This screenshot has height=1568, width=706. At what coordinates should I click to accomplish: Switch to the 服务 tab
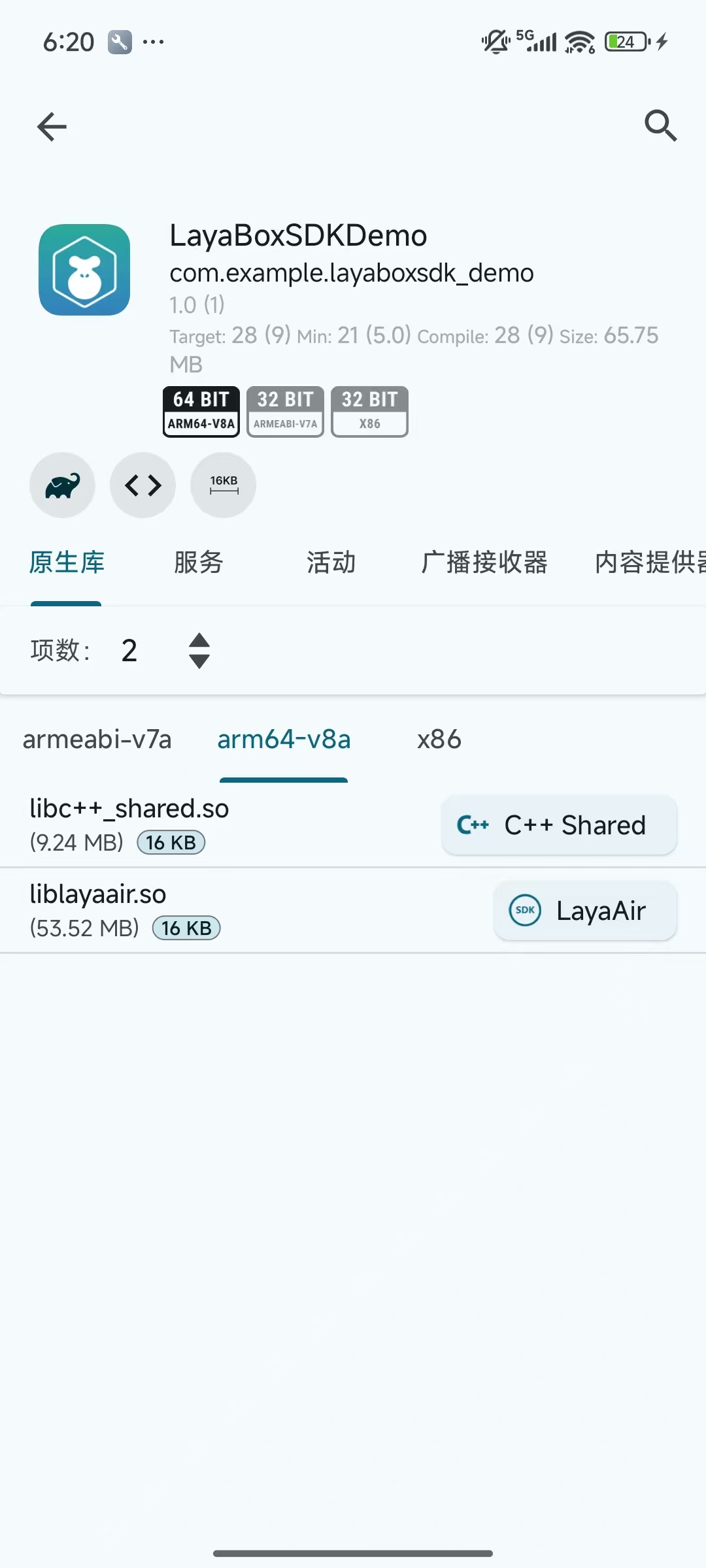(x=199, y=562)
